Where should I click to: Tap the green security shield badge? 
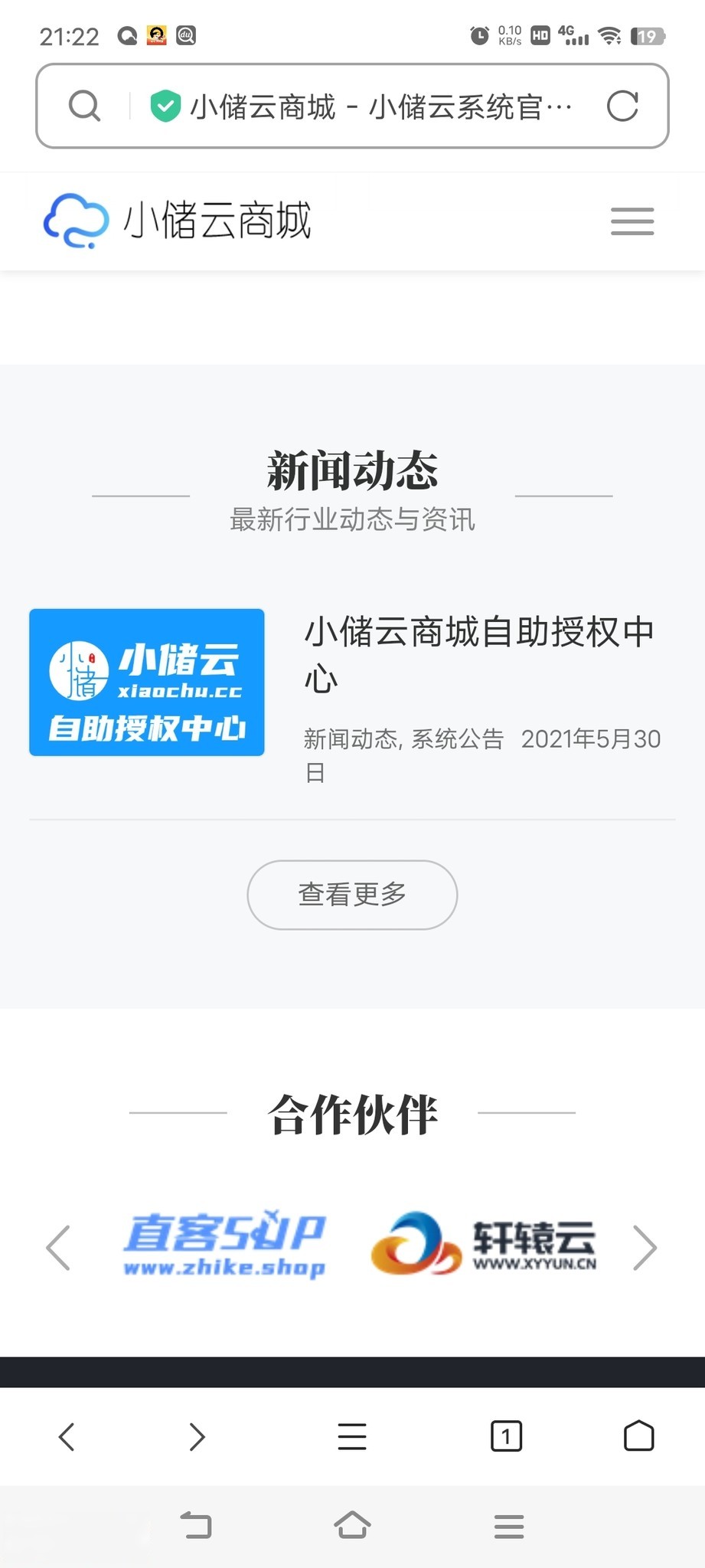point(165,106)
